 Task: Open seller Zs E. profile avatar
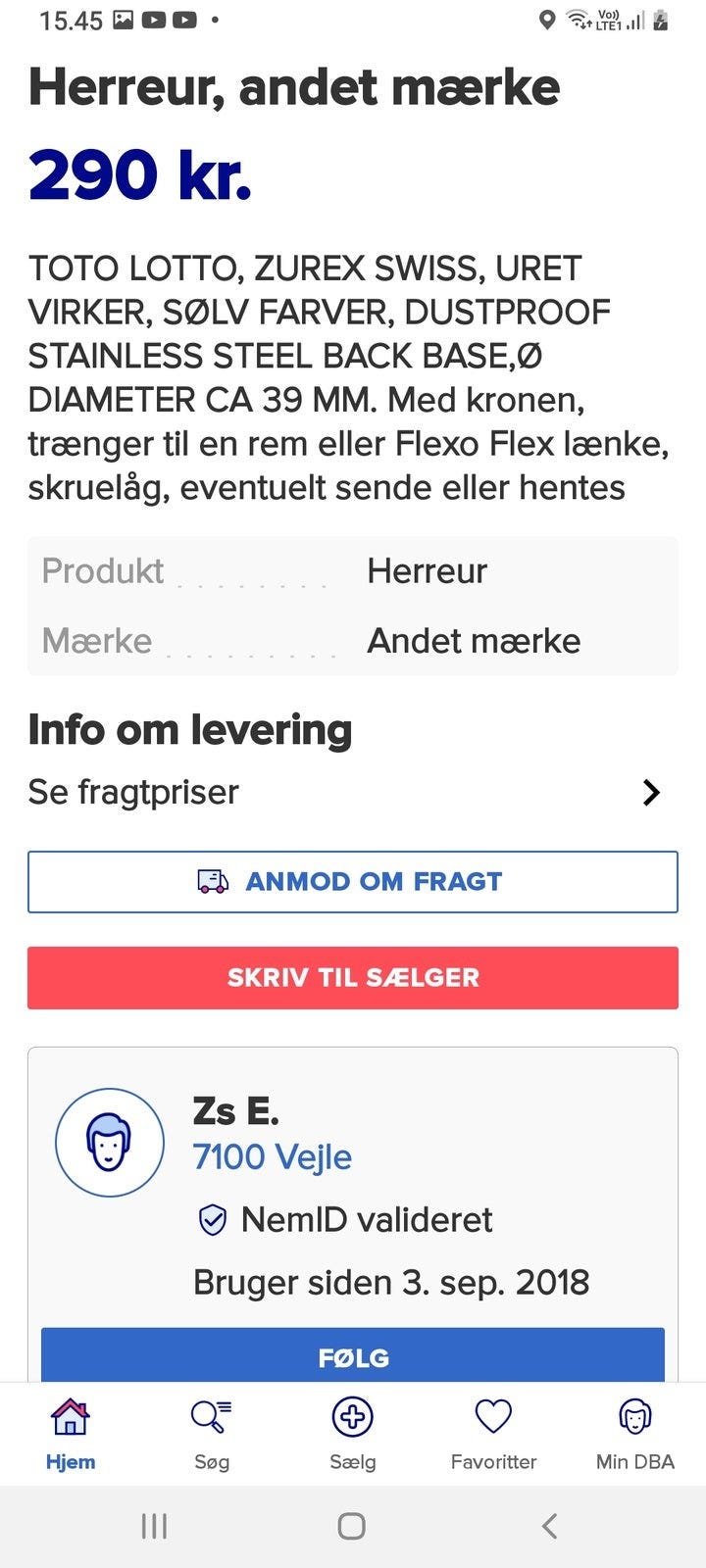110,1143
